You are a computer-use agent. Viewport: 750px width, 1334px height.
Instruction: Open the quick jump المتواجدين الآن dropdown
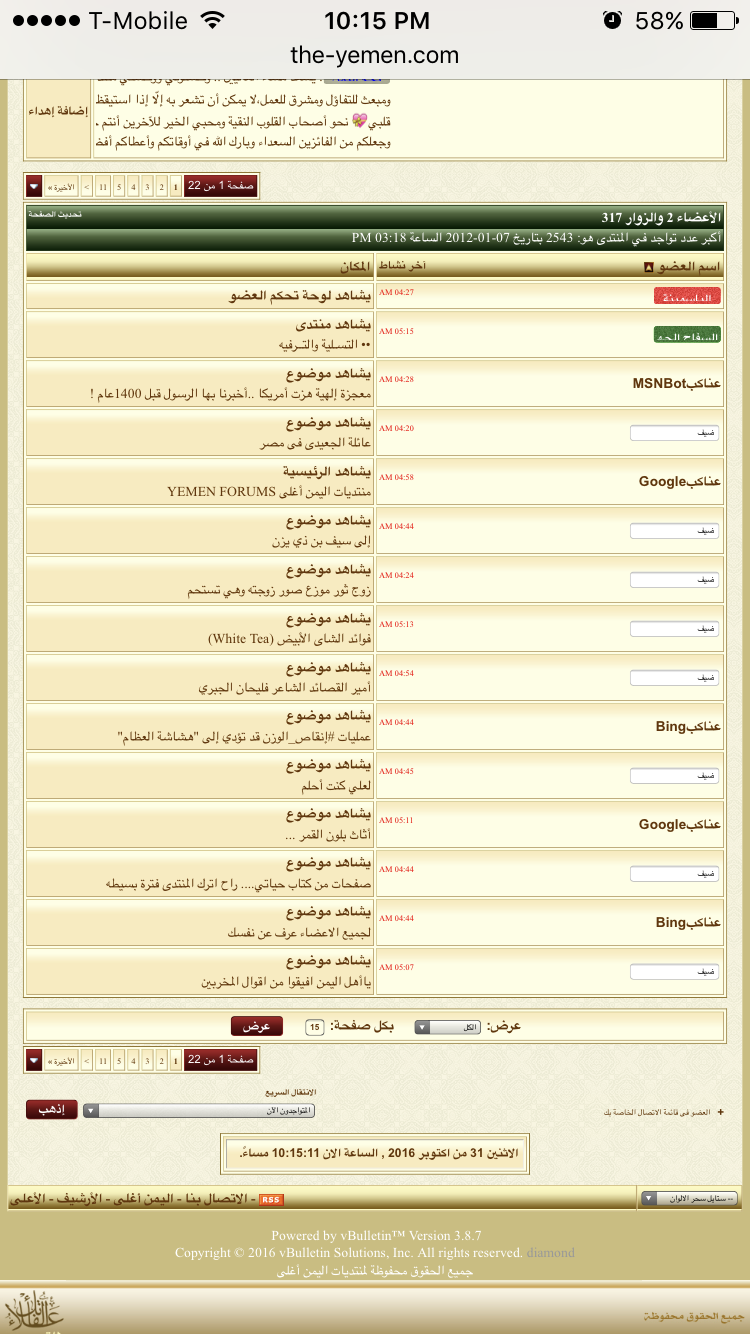[x=200, y=1110]
